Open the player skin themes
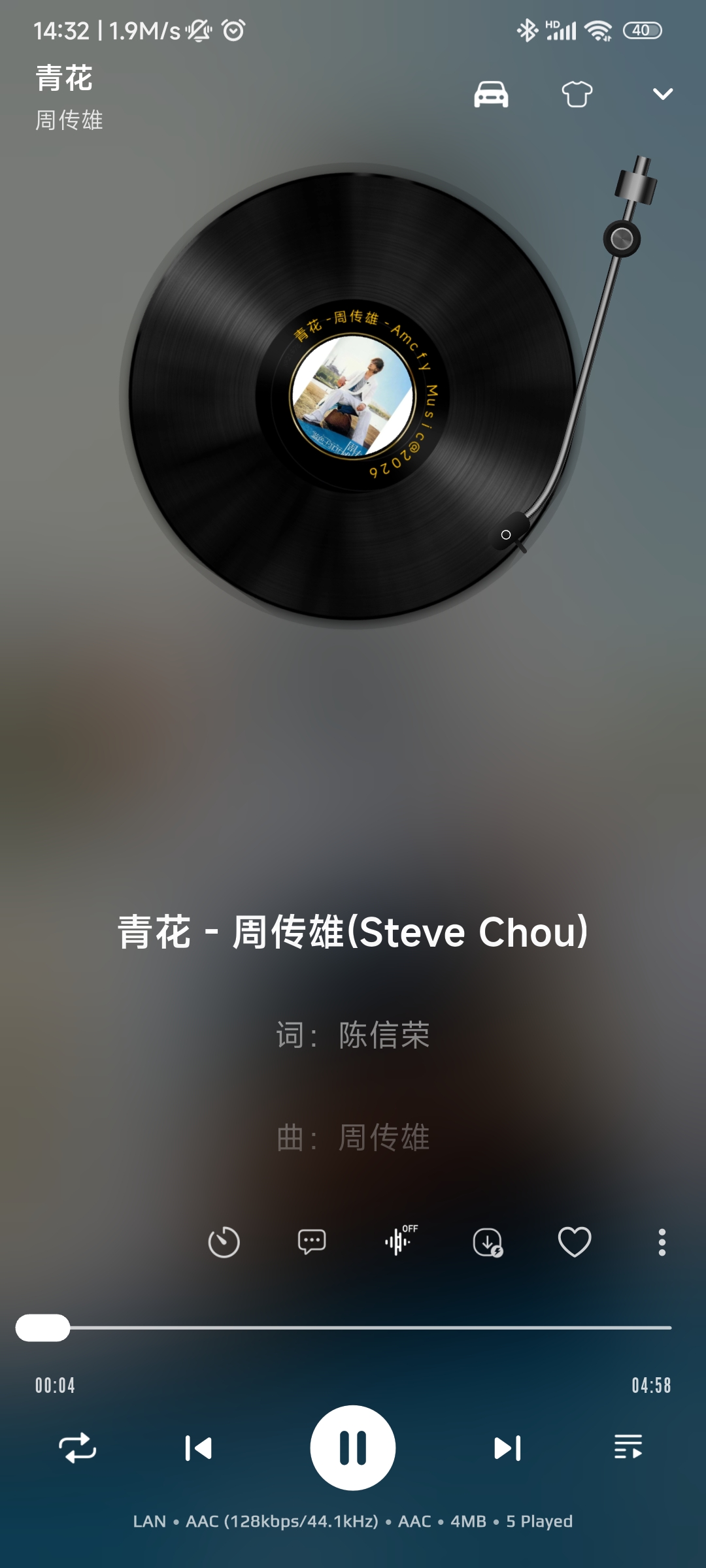The height and width of the screenshot is (1568, 706). tap(577, 94)
